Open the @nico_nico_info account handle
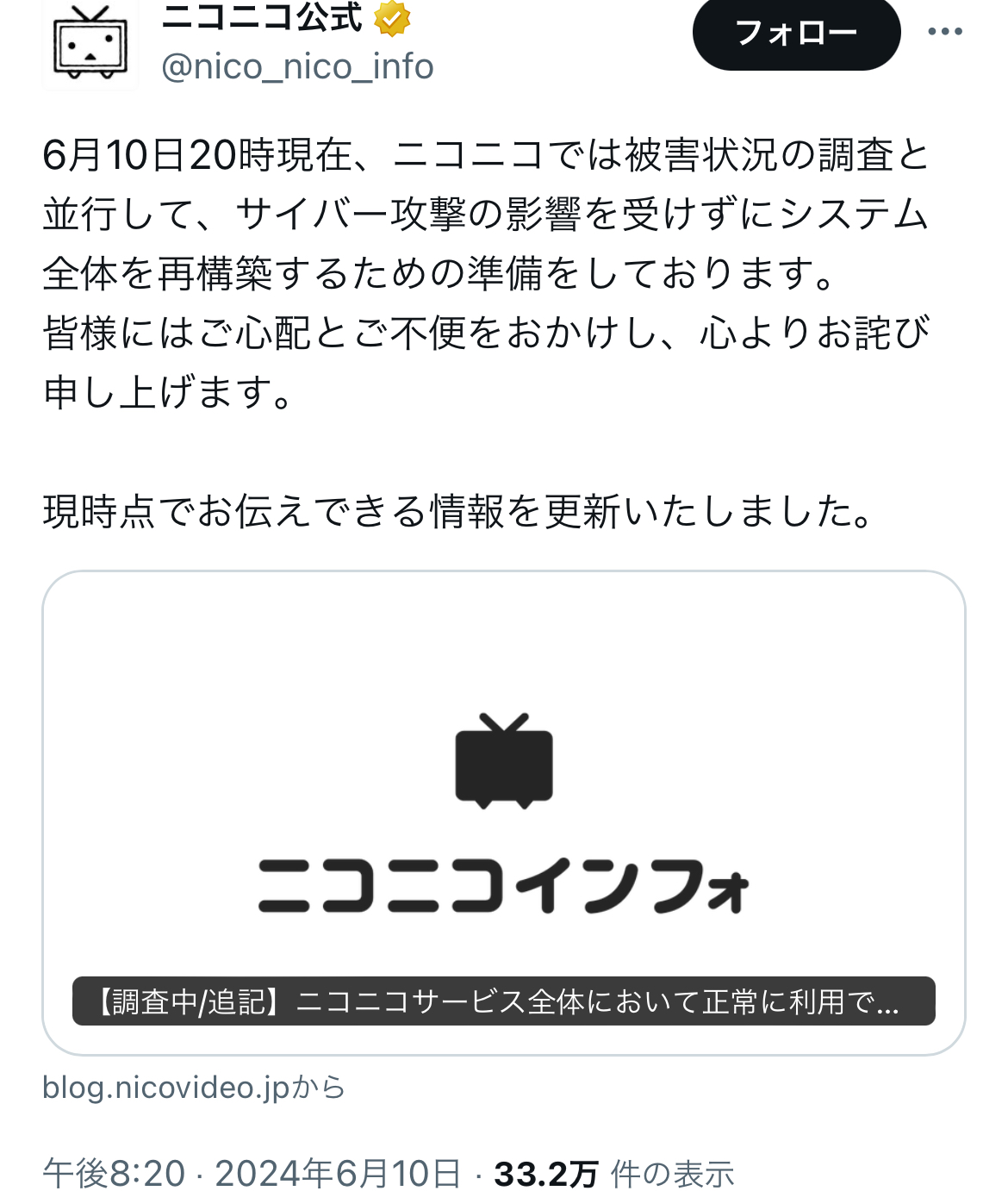 tap(297, 67)
